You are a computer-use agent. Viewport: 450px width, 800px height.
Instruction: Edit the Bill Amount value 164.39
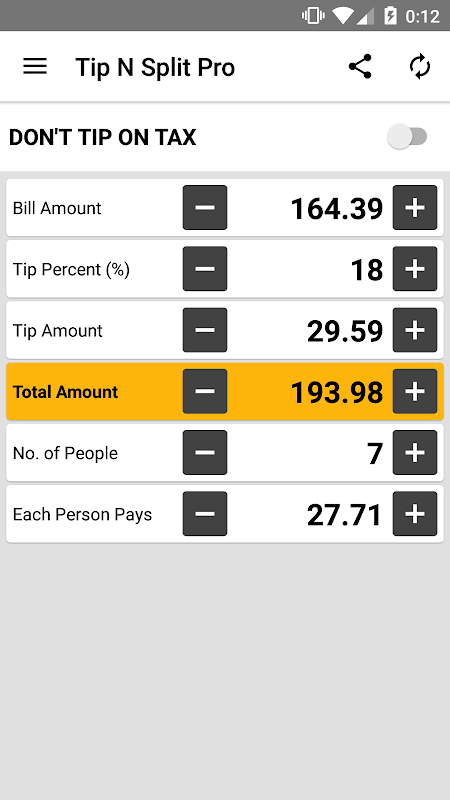[x=337, y=209]
